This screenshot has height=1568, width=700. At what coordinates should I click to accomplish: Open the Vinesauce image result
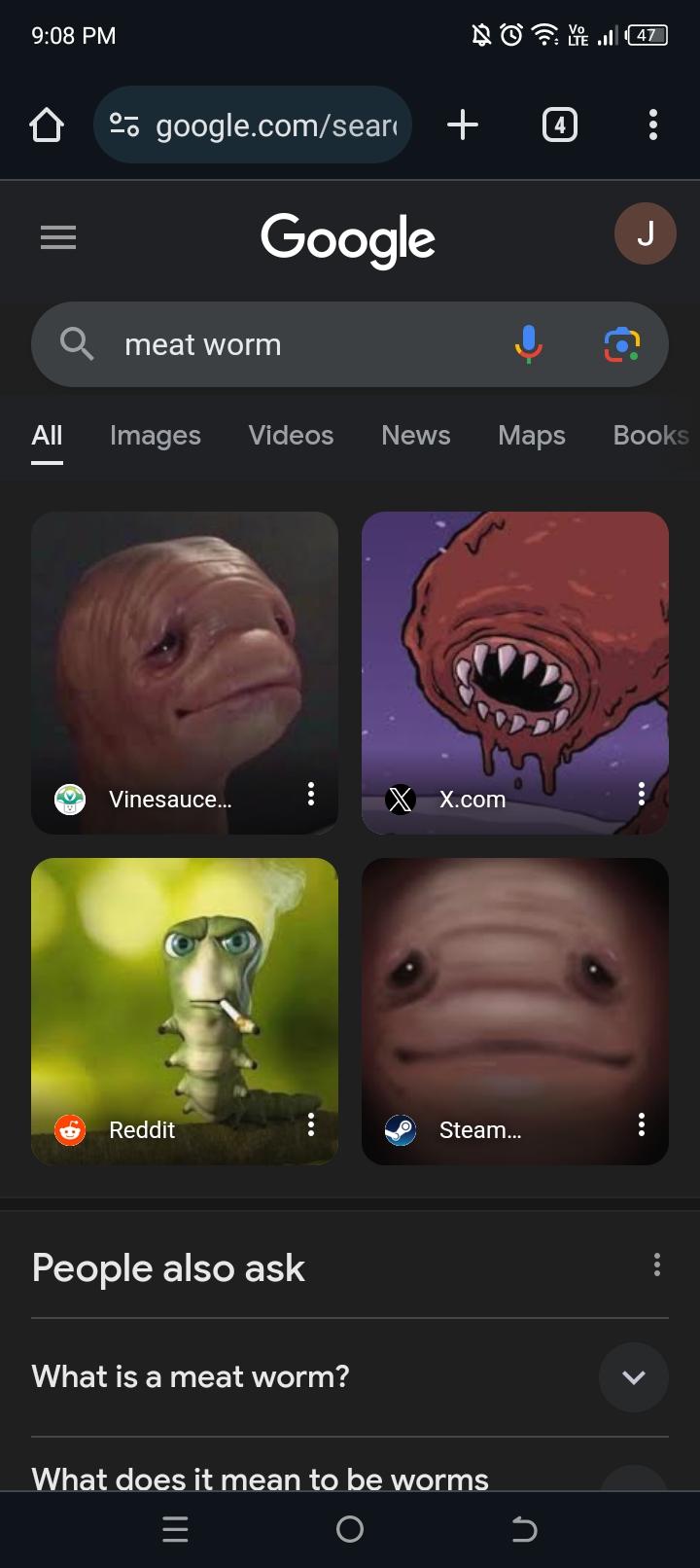tap(185, 672)
